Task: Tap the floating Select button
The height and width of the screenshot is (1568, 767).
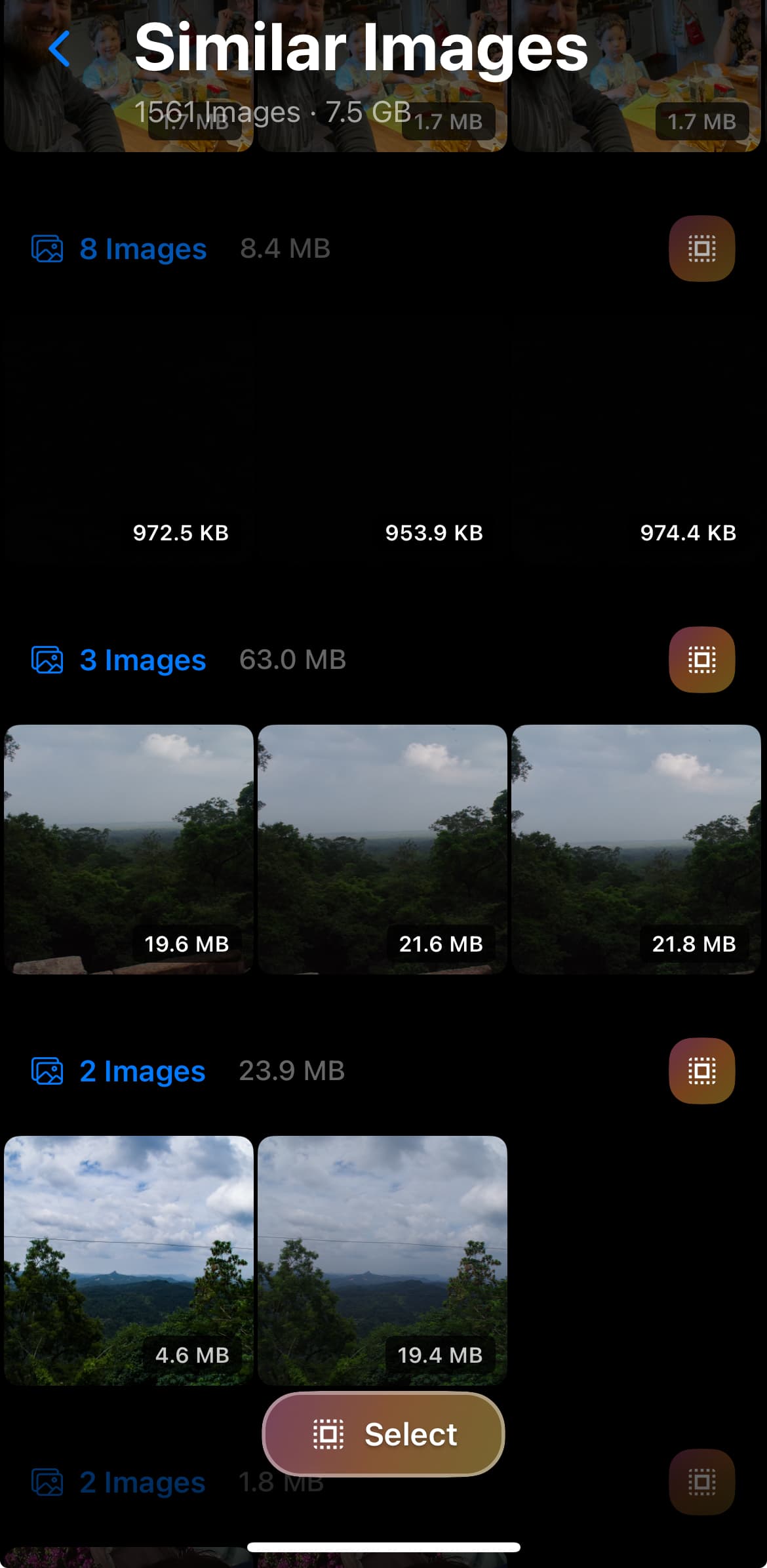Action: click(383, 1434)
